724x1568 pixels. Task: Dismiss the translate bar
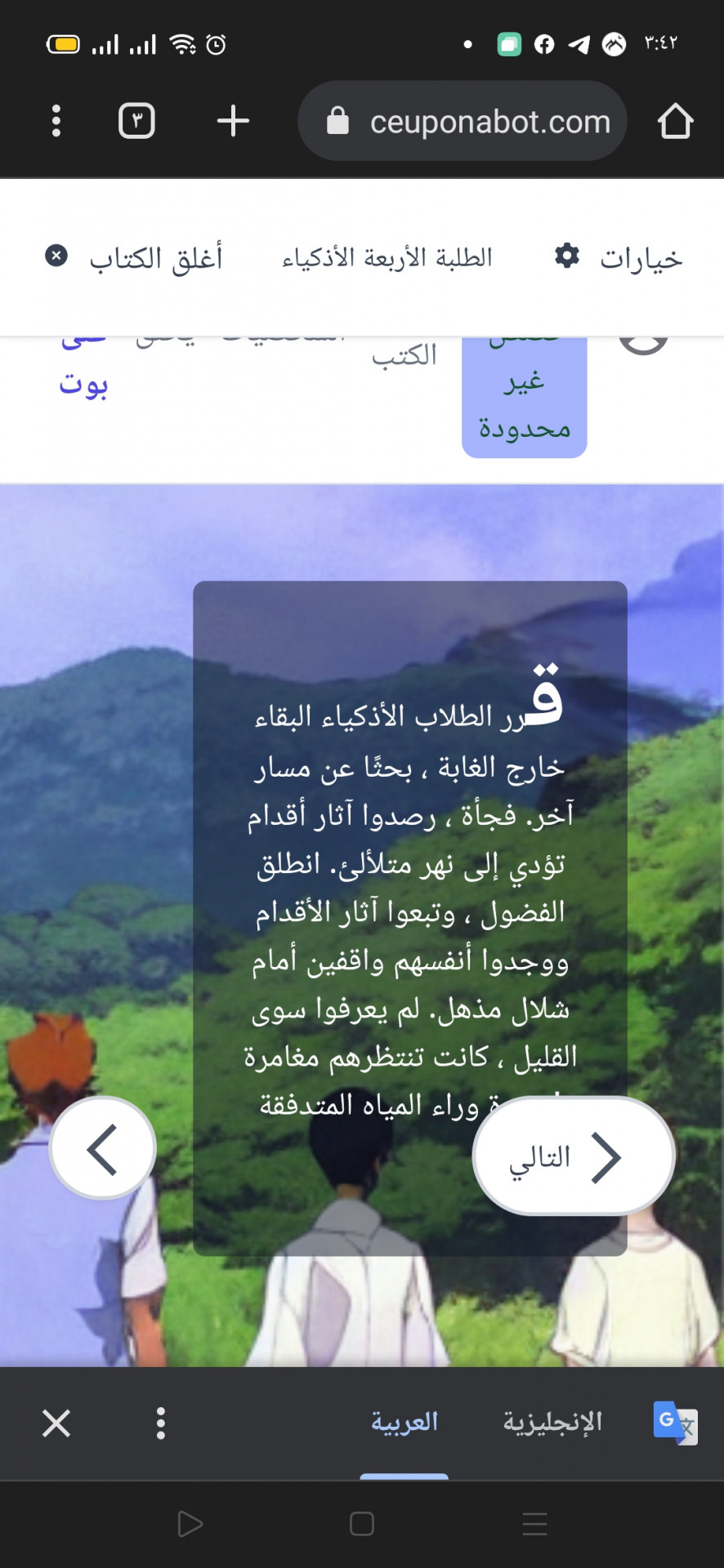point(56,1423)
